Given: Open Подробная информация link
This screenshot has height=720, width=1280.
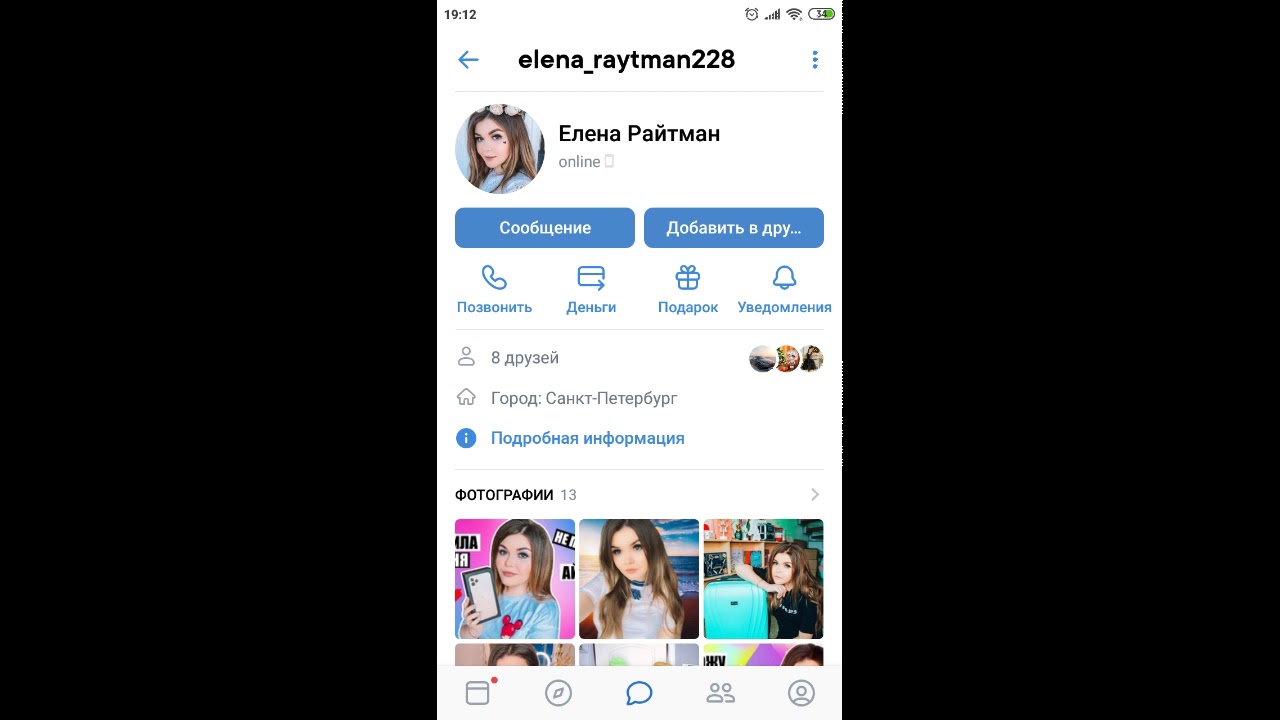Looking at the screenshot, I should coord(587,438).
